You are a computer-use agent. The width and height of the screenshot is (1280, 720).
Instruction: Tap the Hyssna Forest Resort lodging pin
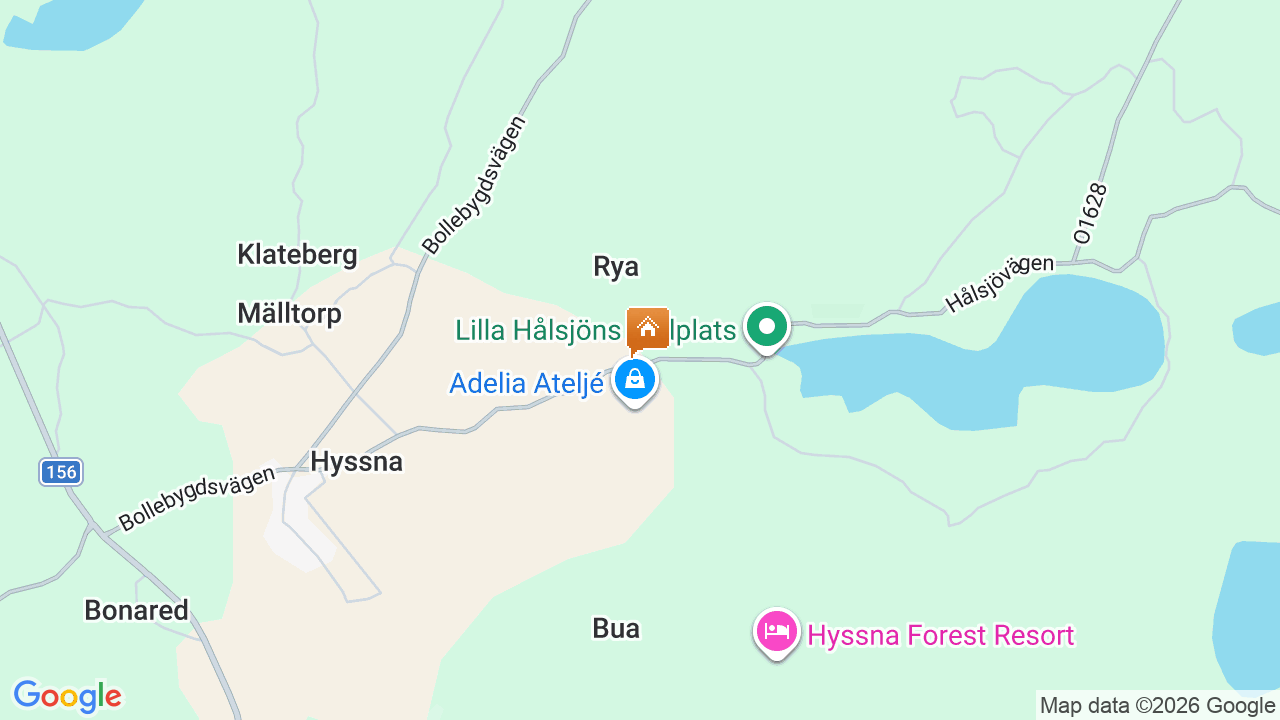click(x=777, y=632)
